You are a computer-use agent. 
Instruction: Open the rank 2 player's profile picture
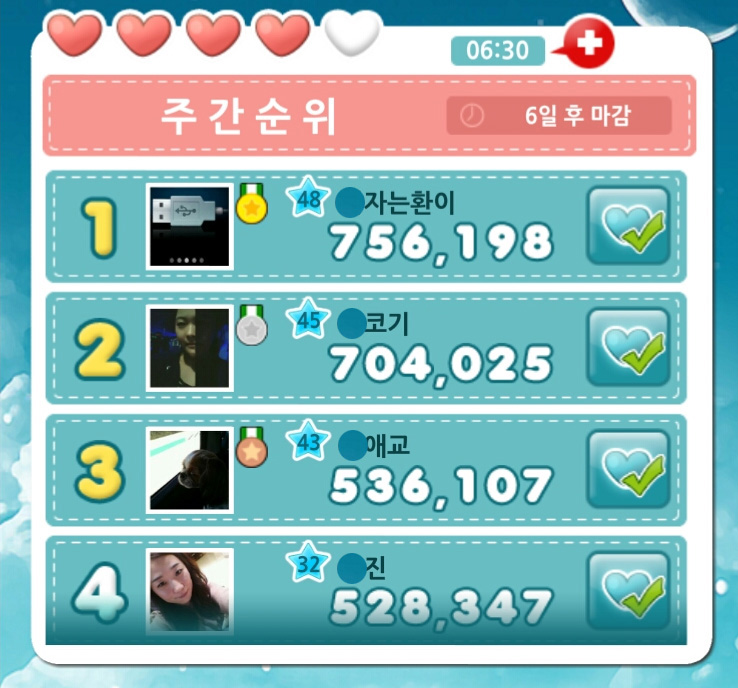pyautogui.click(x=190, y=348)
